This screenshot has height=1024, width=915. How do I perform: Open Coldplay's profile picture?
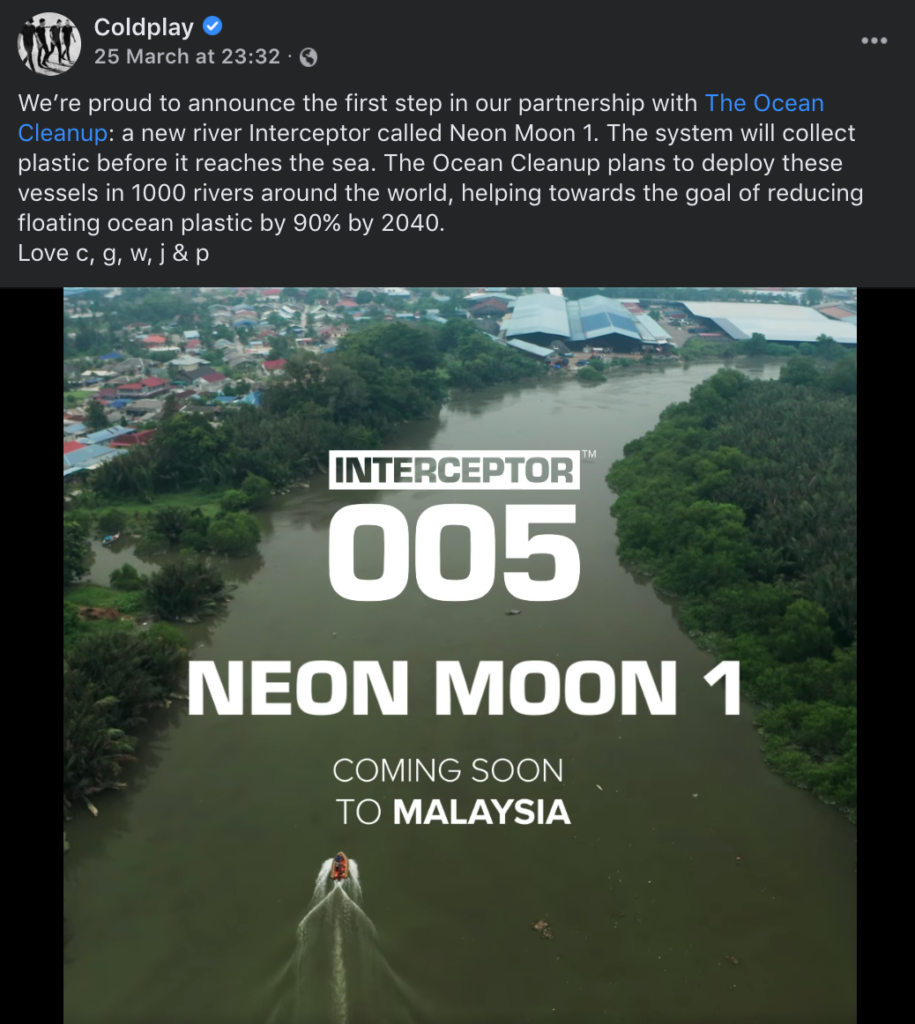[x=48, y=43]
